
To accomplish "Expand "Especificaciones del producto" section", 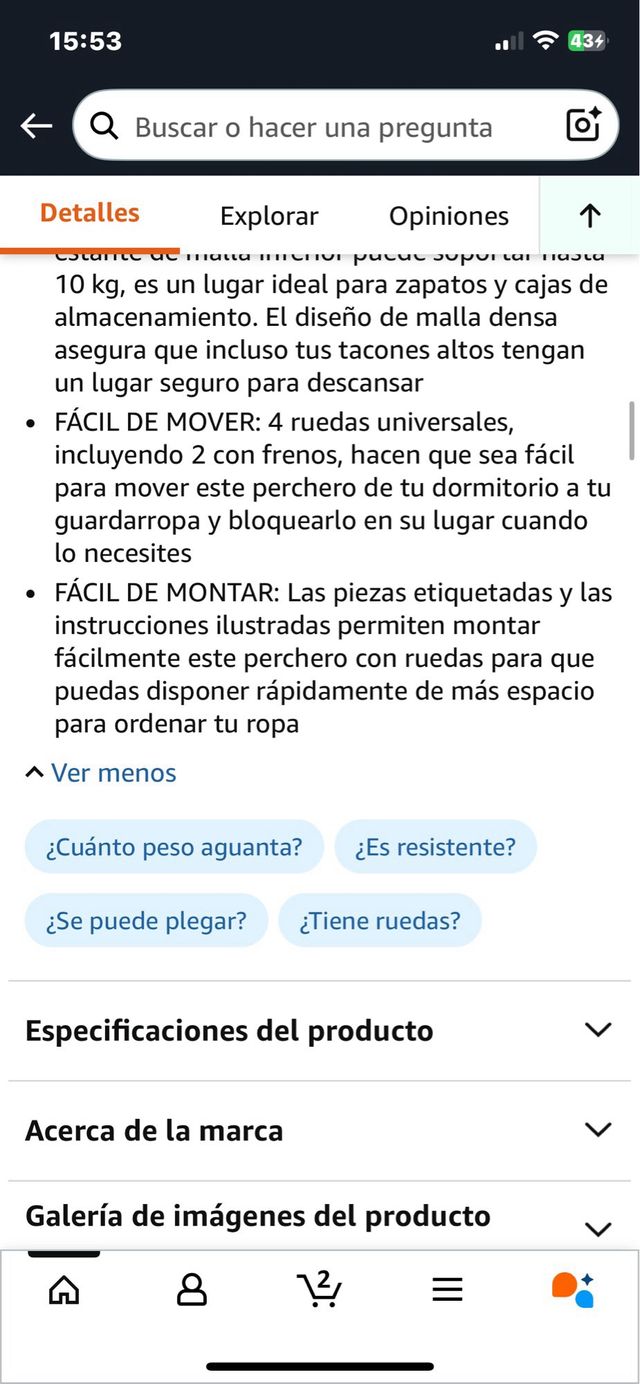I will pos(320,1031).
